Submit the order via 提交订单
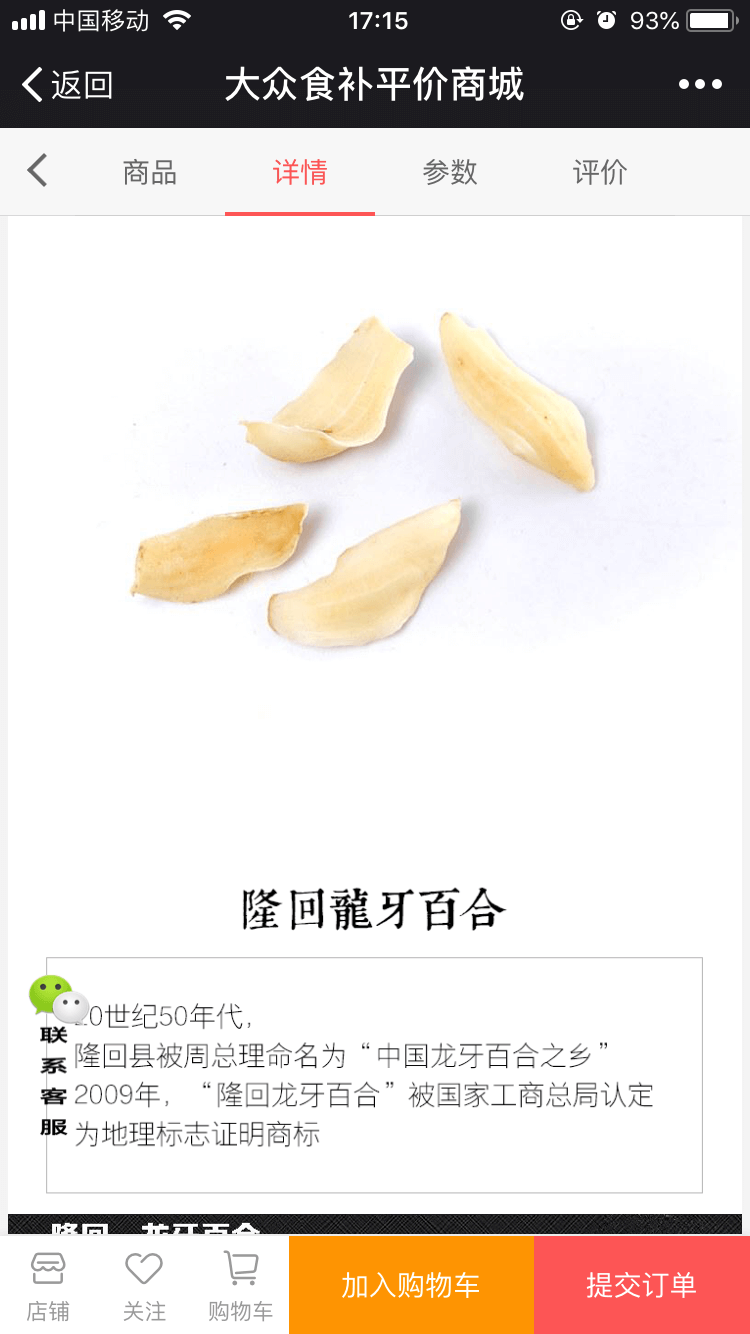 click(x=641, y=1286)
